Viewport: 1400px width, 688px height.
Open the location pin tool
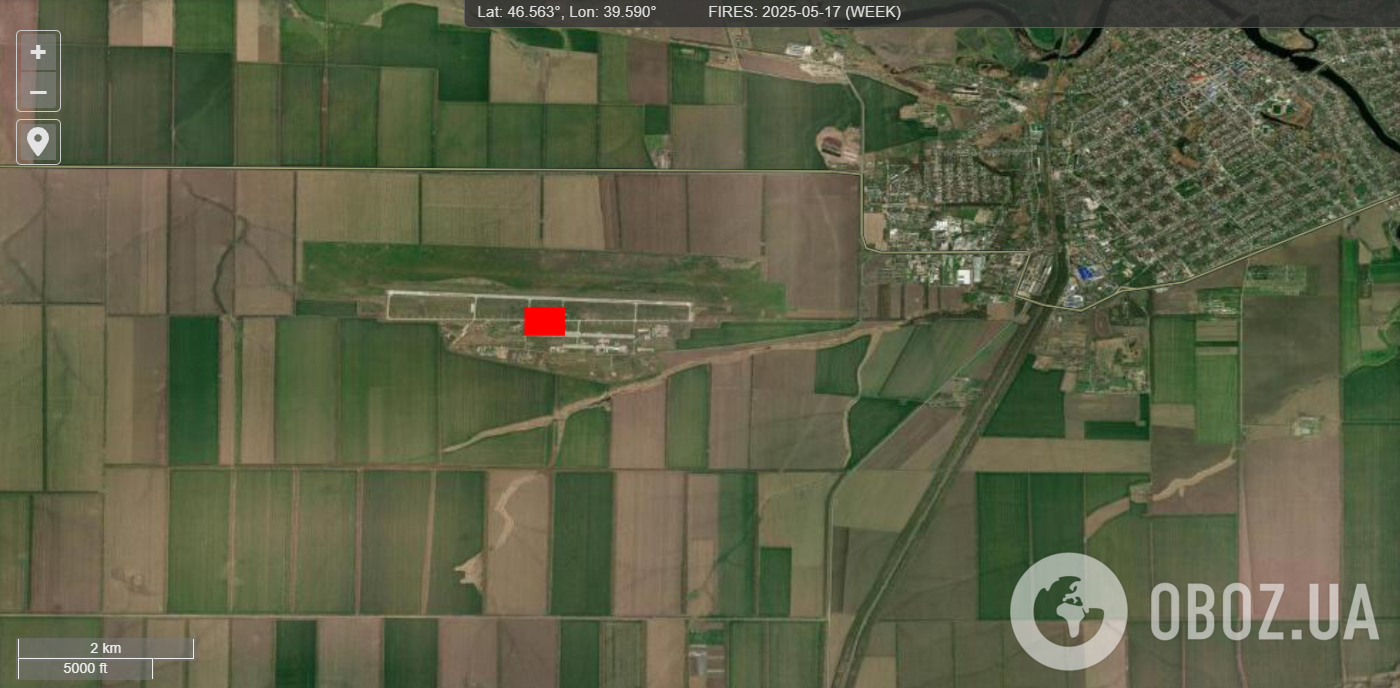click(x=38, y=141)
